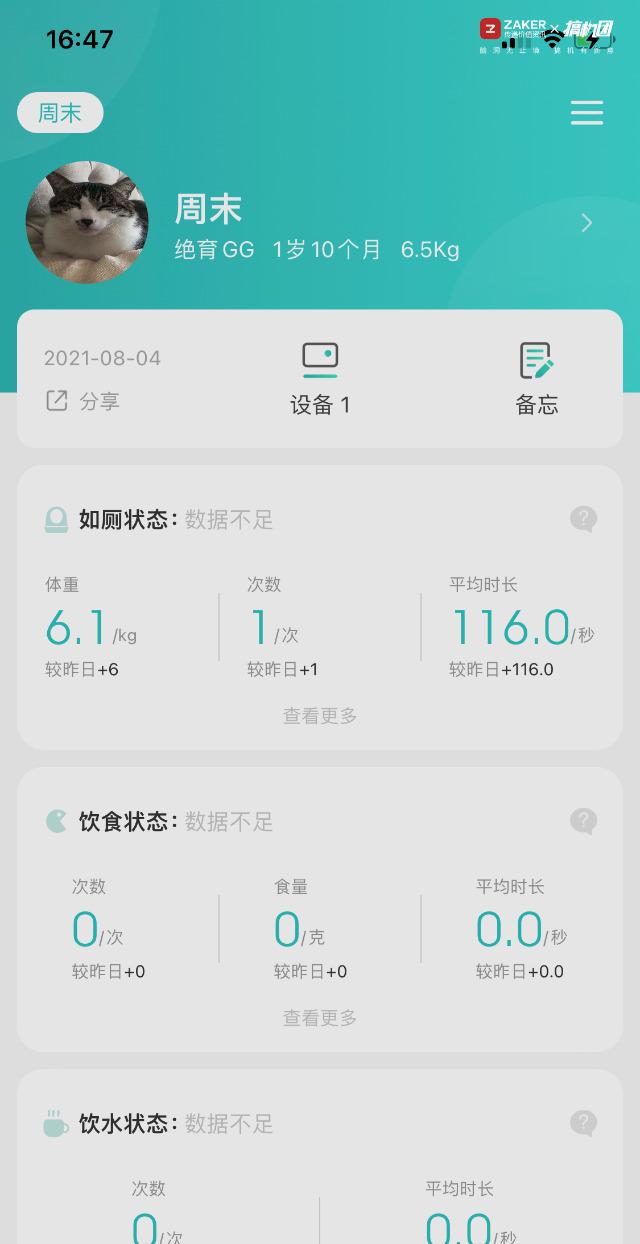
Task: Tap 查看更多 under 饮食状态
Action: [320, 1018]
